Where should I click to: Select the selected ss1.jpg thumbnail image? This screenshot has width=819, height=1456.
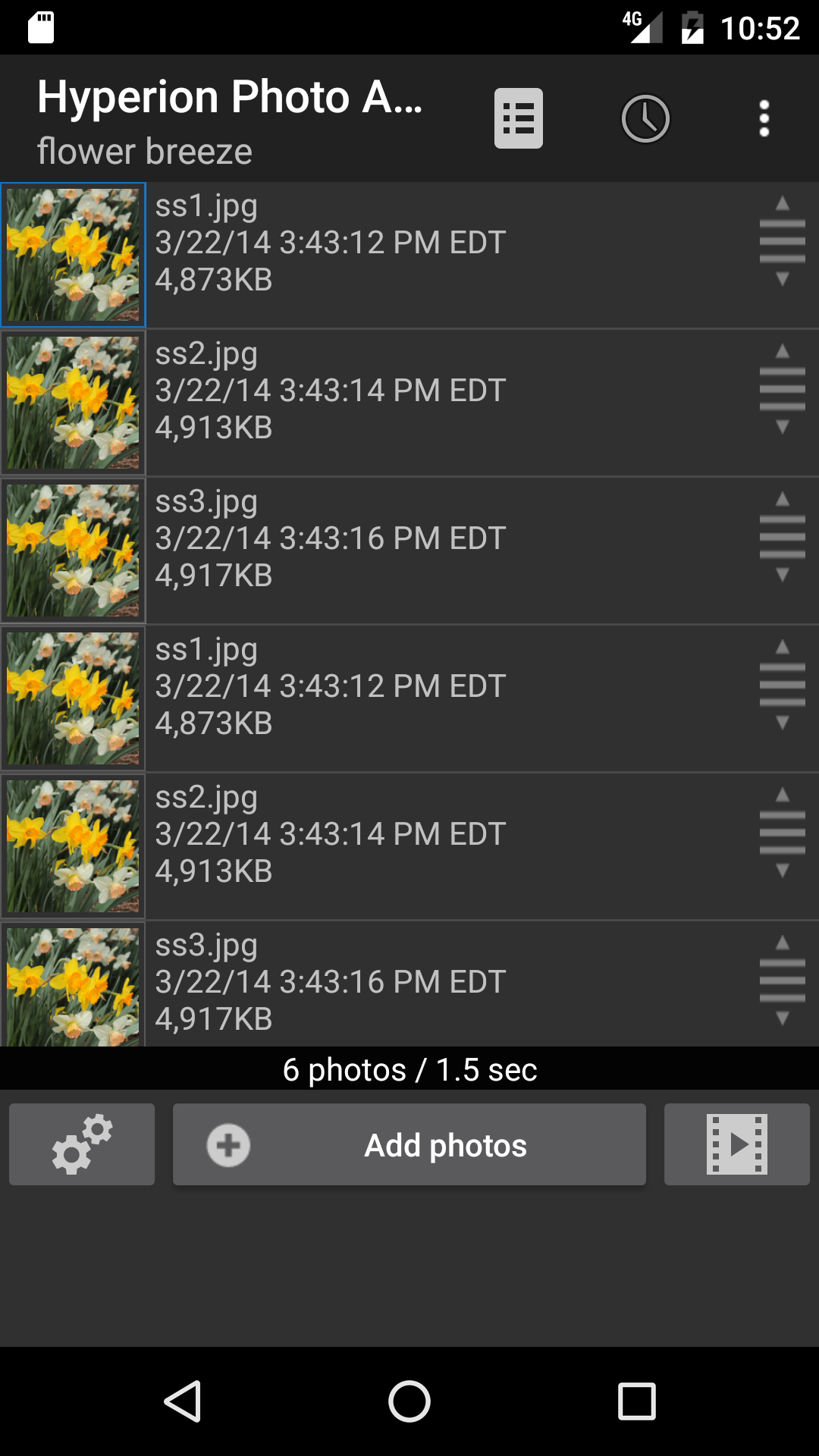pos(74,256)
